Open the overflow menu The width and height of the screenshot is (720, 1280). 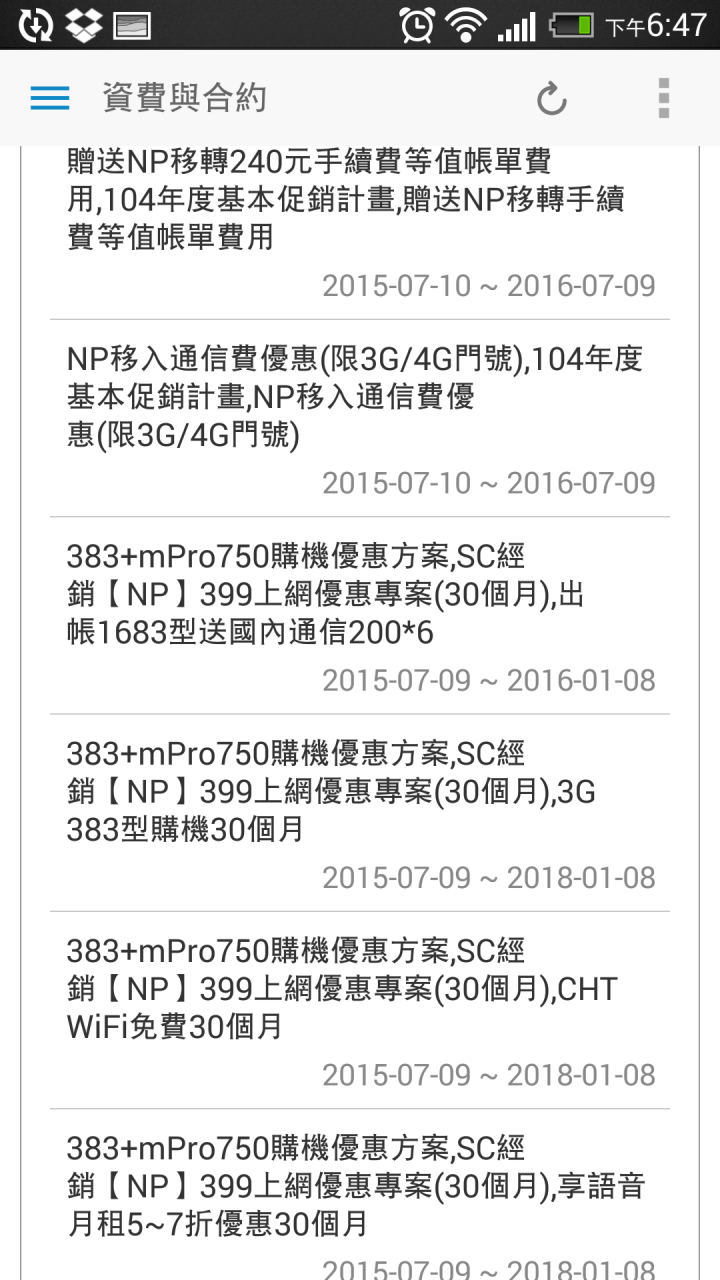(664, 98)
